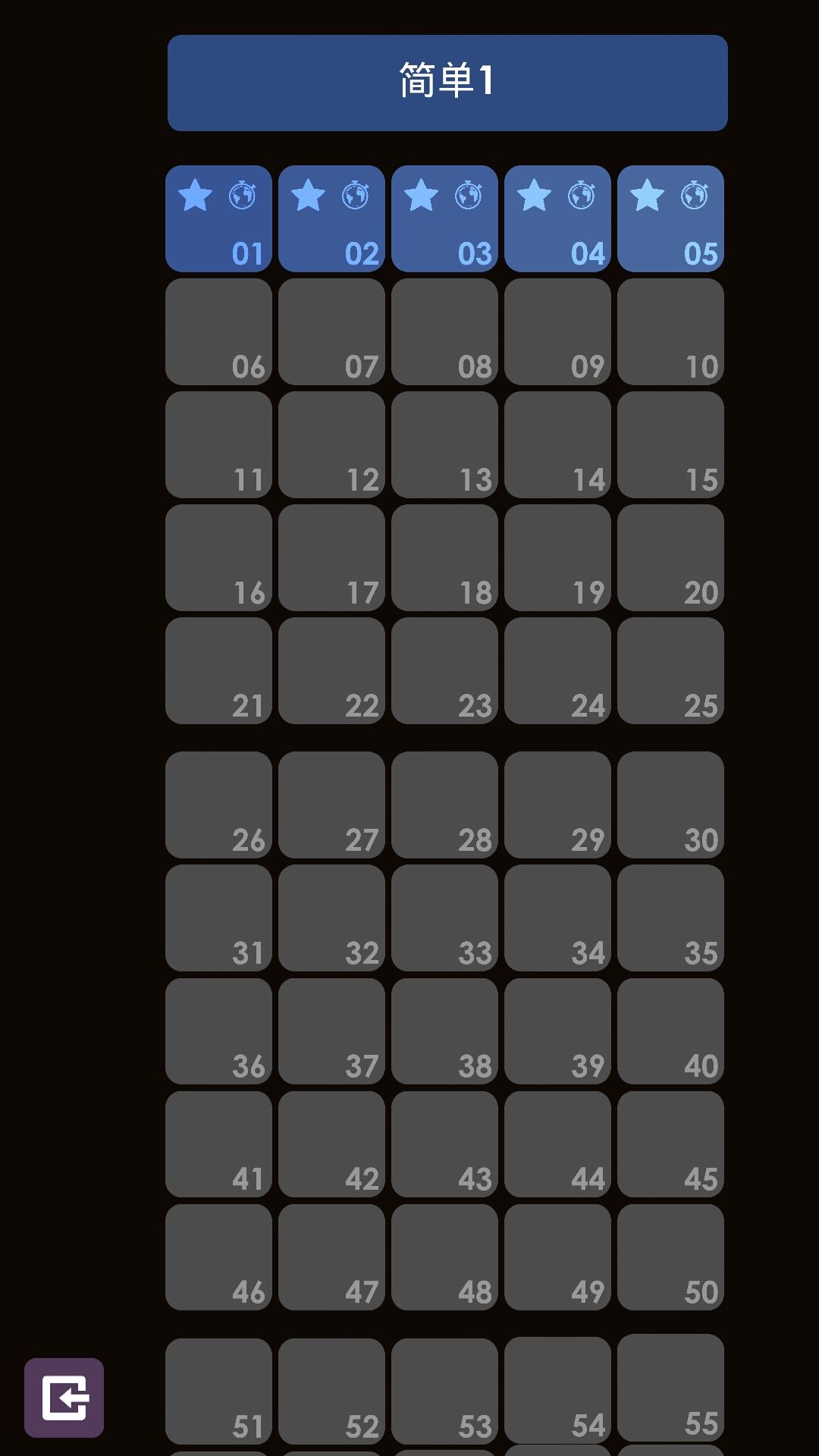Image resolution: width=819 pixels, height=1456 pixels.
Task: Select level 03 tile
Action: click(444, 219)
